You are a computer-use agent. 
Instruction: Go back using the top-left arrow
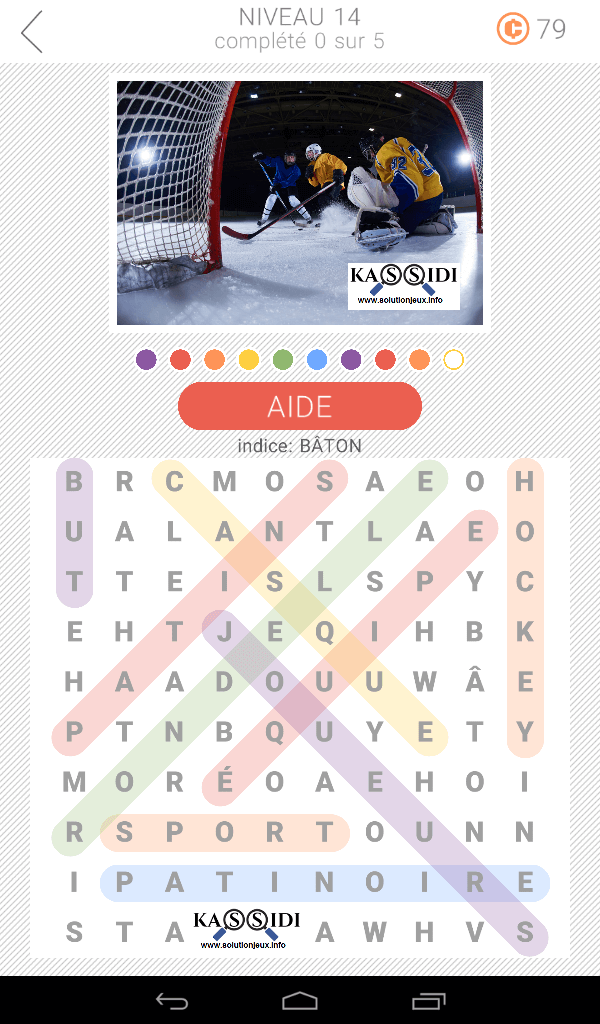point(33,32)
